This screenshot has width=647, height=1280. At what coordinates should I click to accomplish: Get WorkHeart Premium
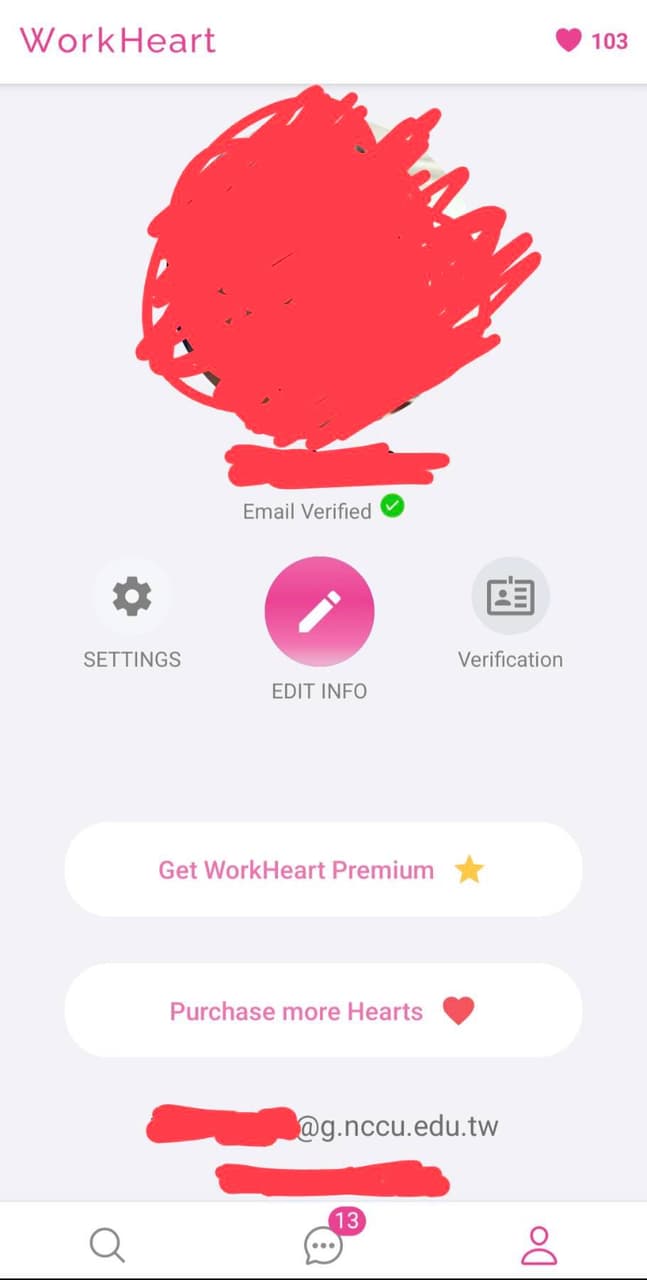pos(323,870)
